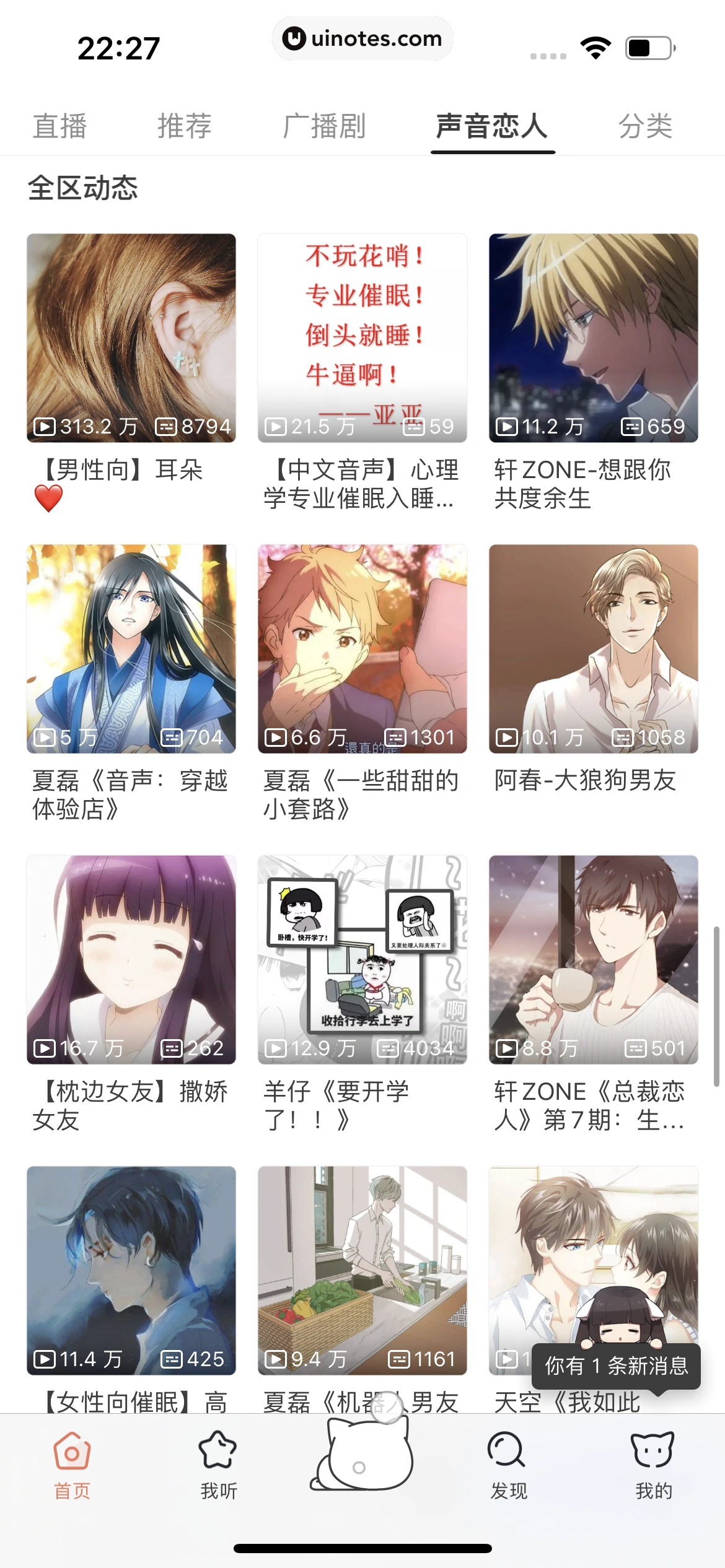725x1568 pixels.
Task: Switch to the 直播 tab
Action: 59,126
